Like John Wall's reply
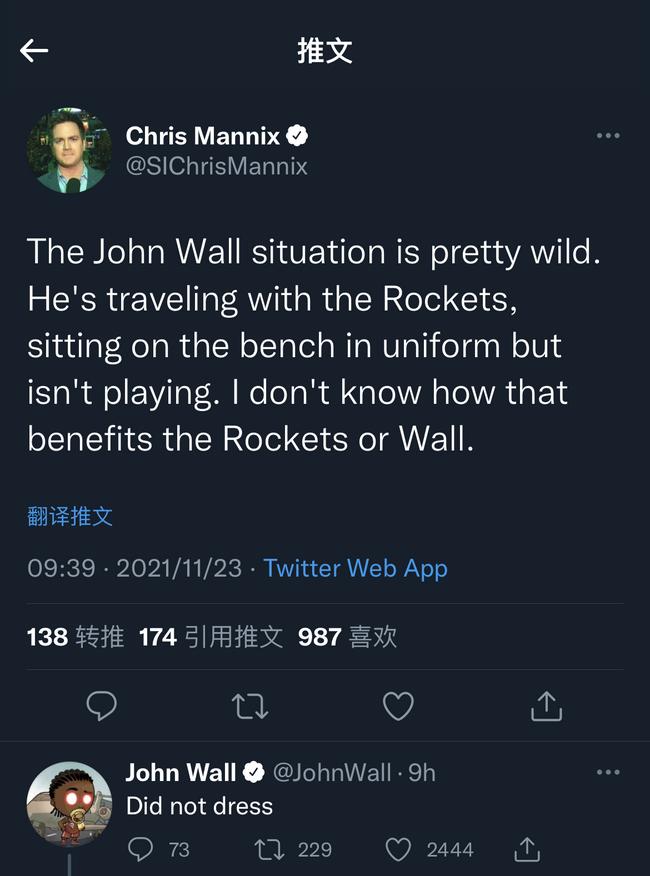The height and width of the screenshot is (876, 650). pos(398,849)
